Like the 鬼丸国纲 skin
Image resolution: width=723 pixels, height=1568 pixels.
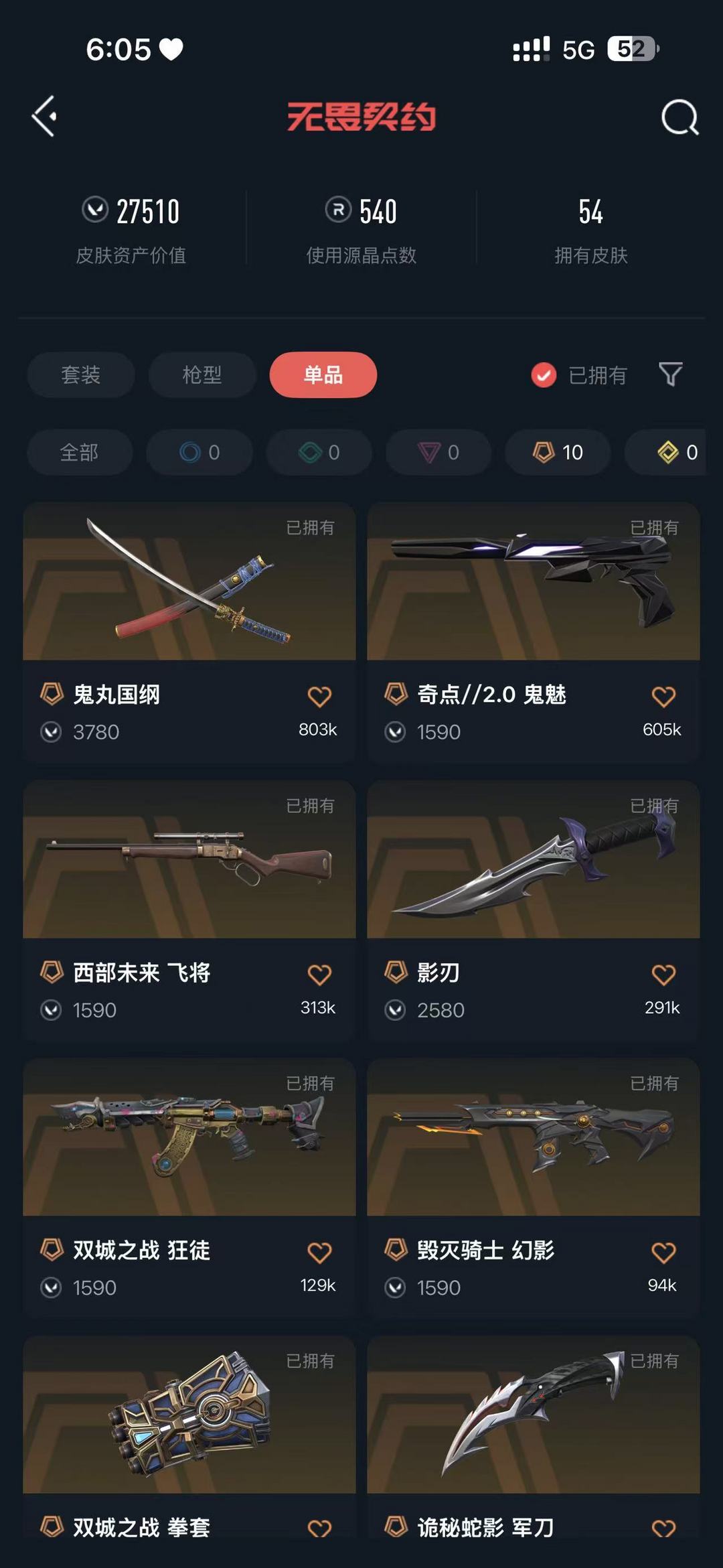[319, 697]
